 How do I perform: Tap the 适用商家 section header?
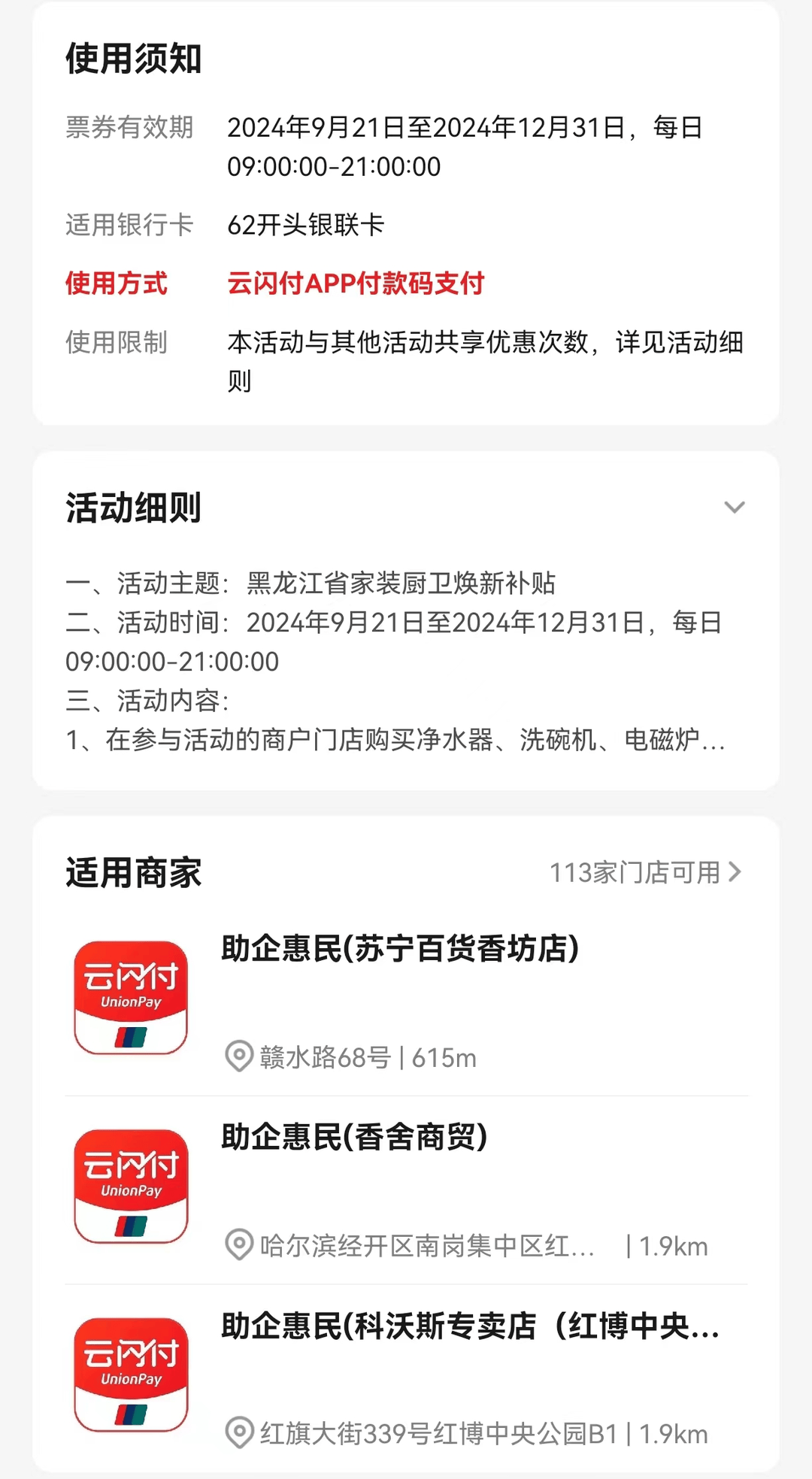pyautogui.click(x=133, y=872)
